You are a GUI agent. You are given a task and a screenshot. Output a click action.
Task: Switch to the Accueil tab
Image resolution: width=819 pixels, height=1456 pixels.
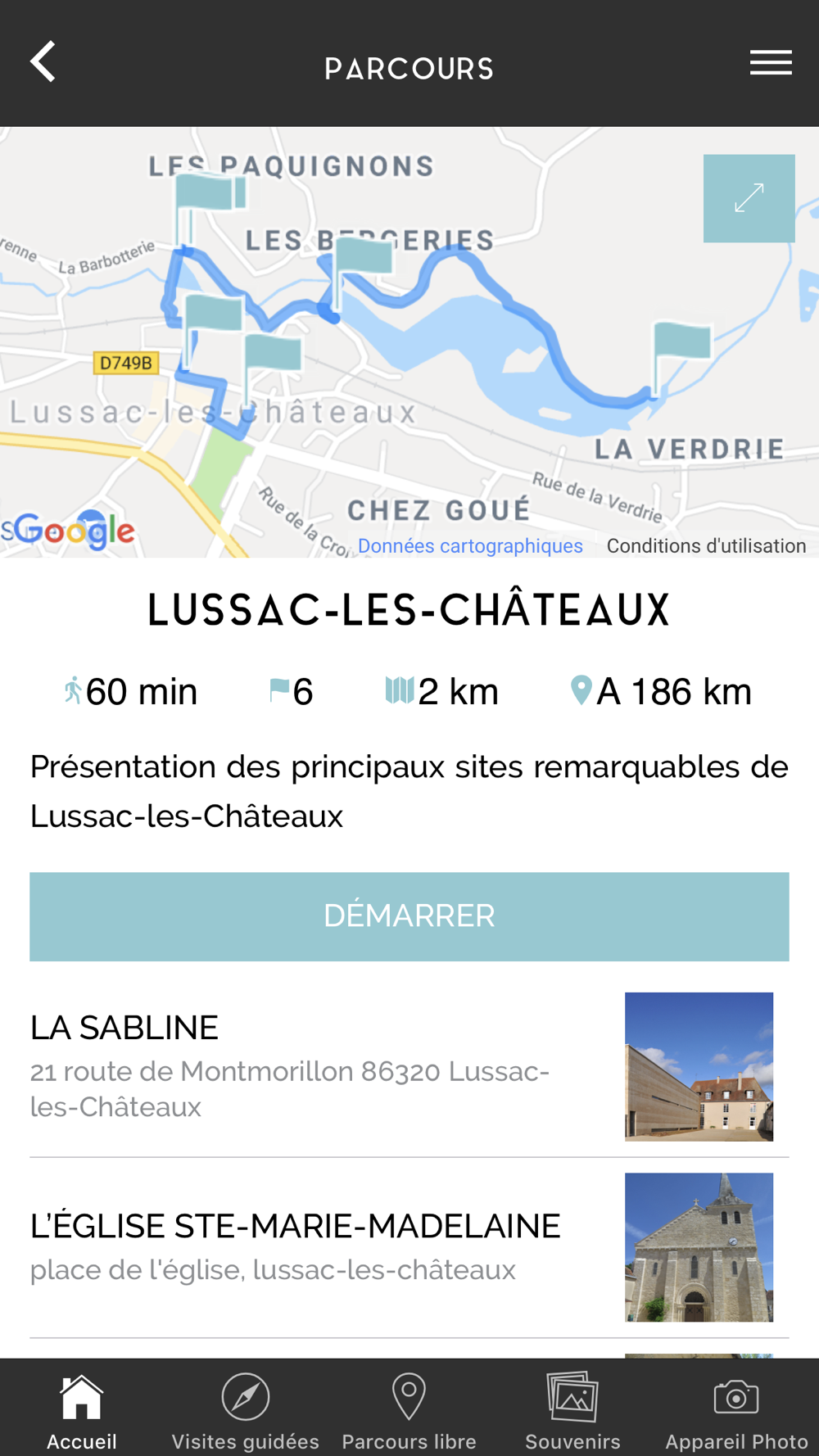click(82, 1410)
